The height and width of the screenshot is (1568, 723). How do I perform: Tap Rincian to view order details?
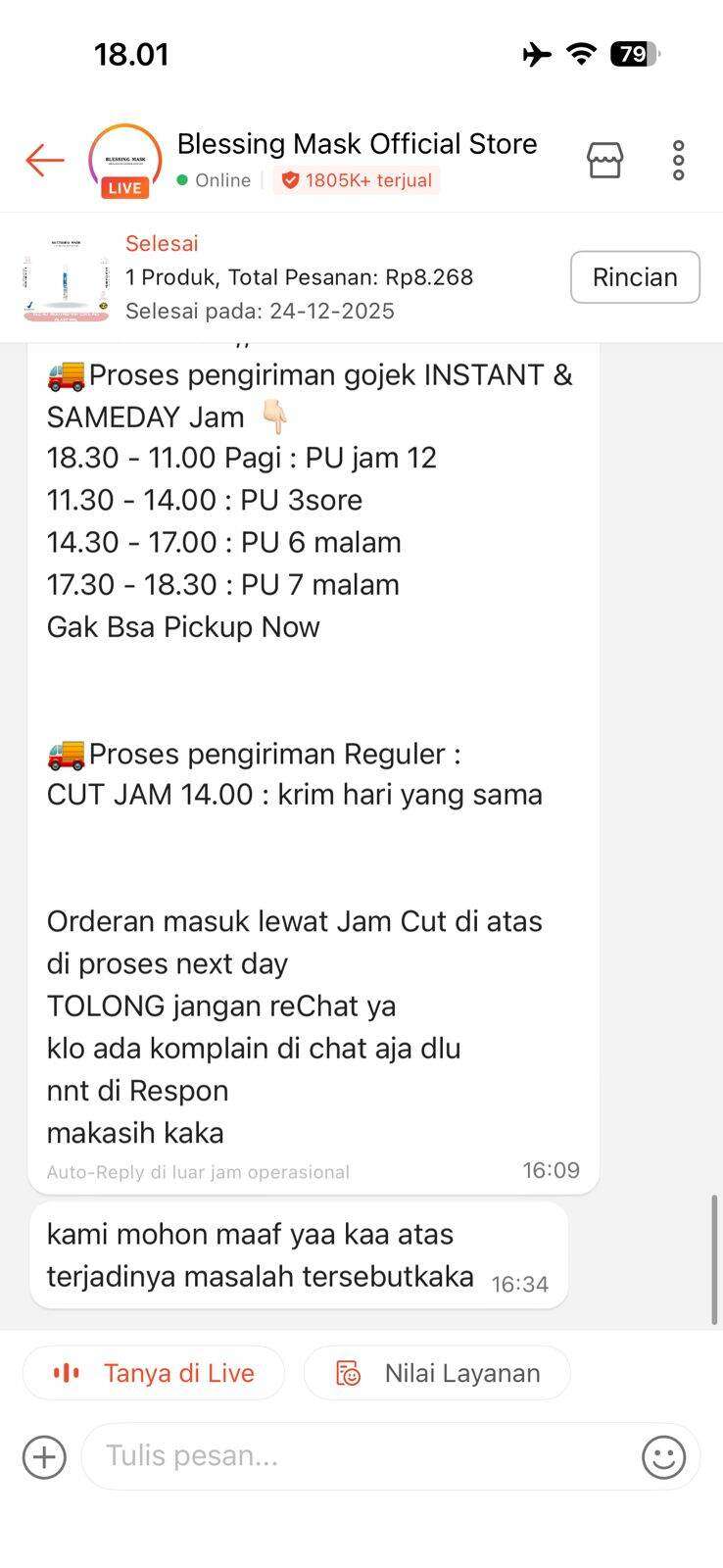pos(634,277)
